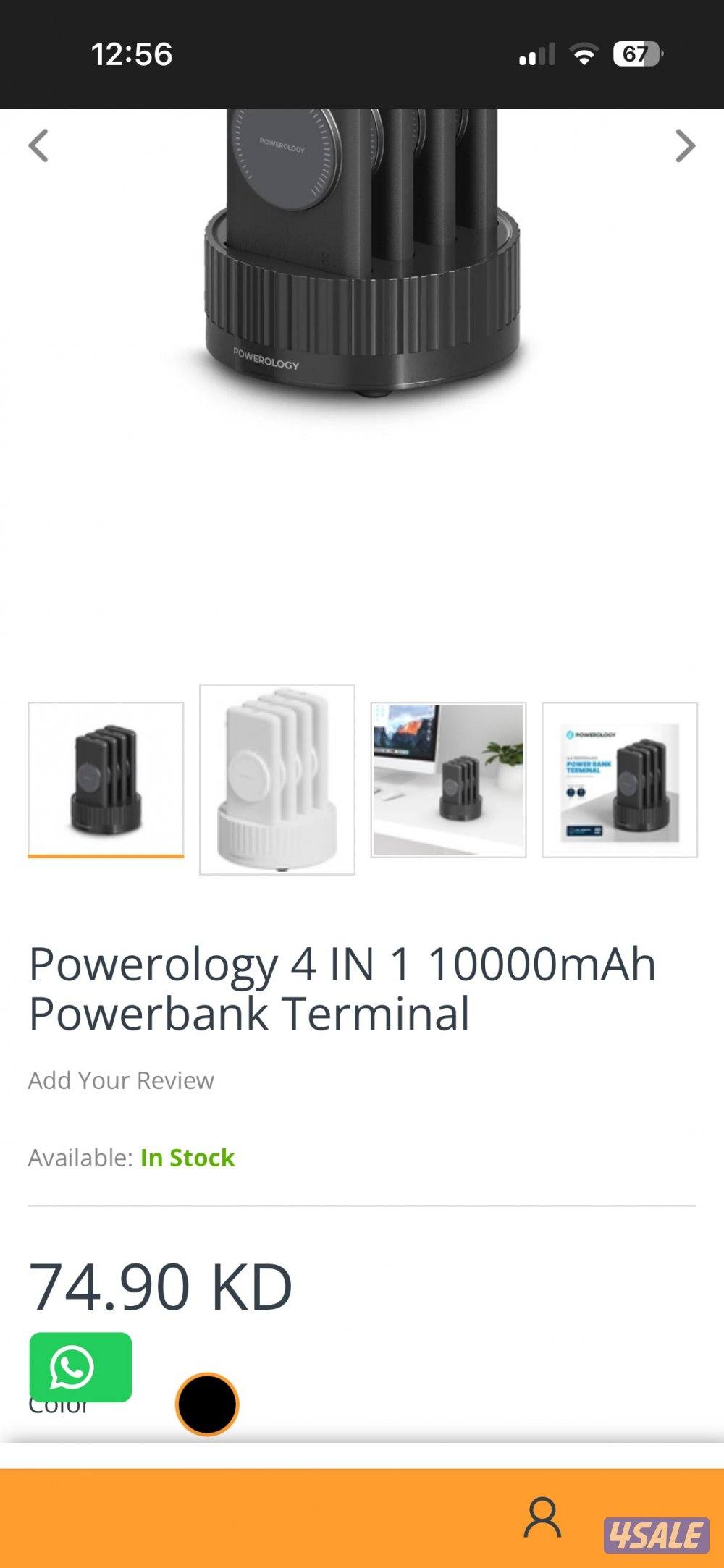Go to previous product image with left arrow
This screenshot has height=1568, width=724.
[41, 145]
